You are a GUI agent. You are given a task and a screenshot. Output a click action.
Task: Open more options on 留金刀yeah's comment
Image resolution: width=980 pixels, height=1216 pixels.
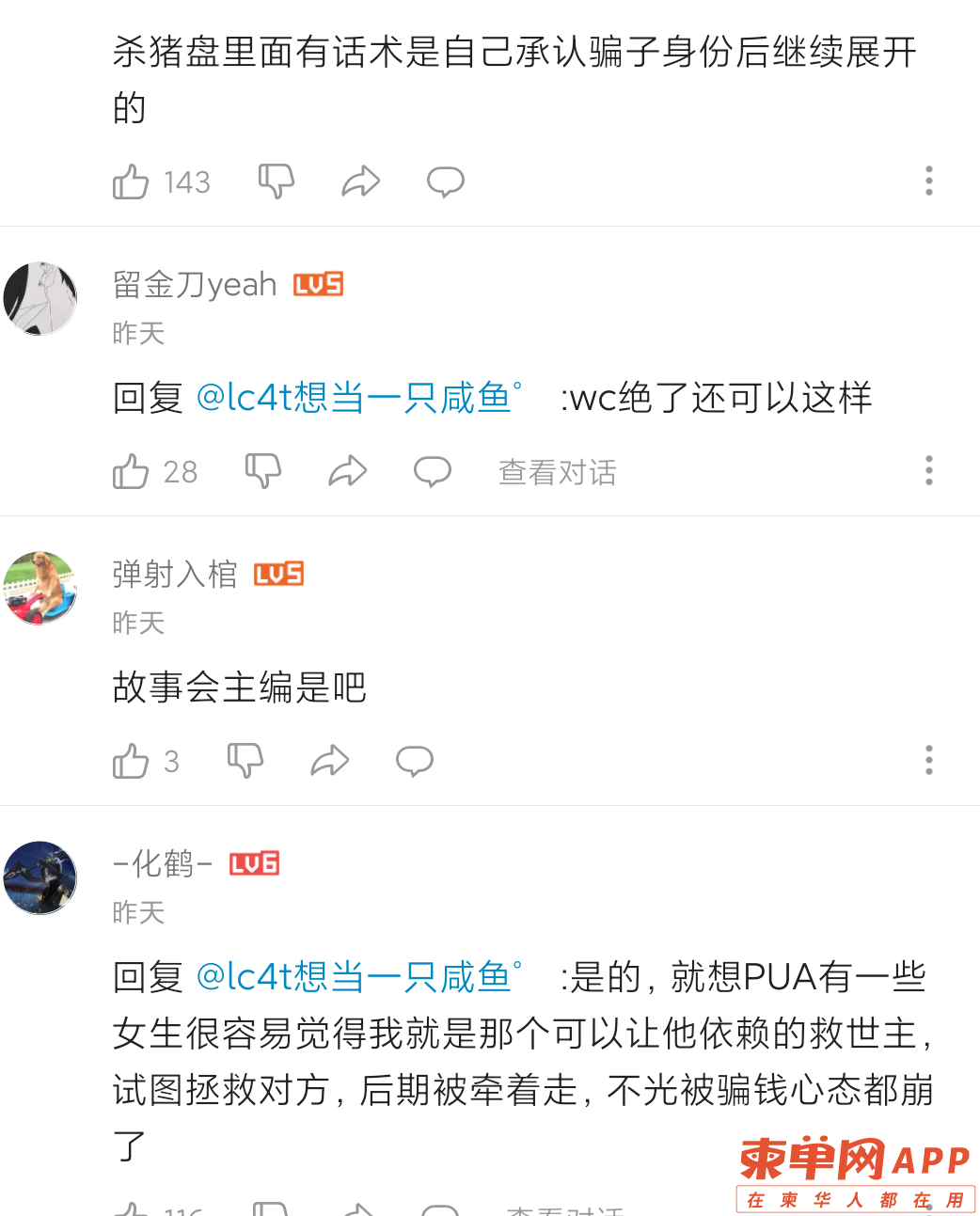(928, 470)
